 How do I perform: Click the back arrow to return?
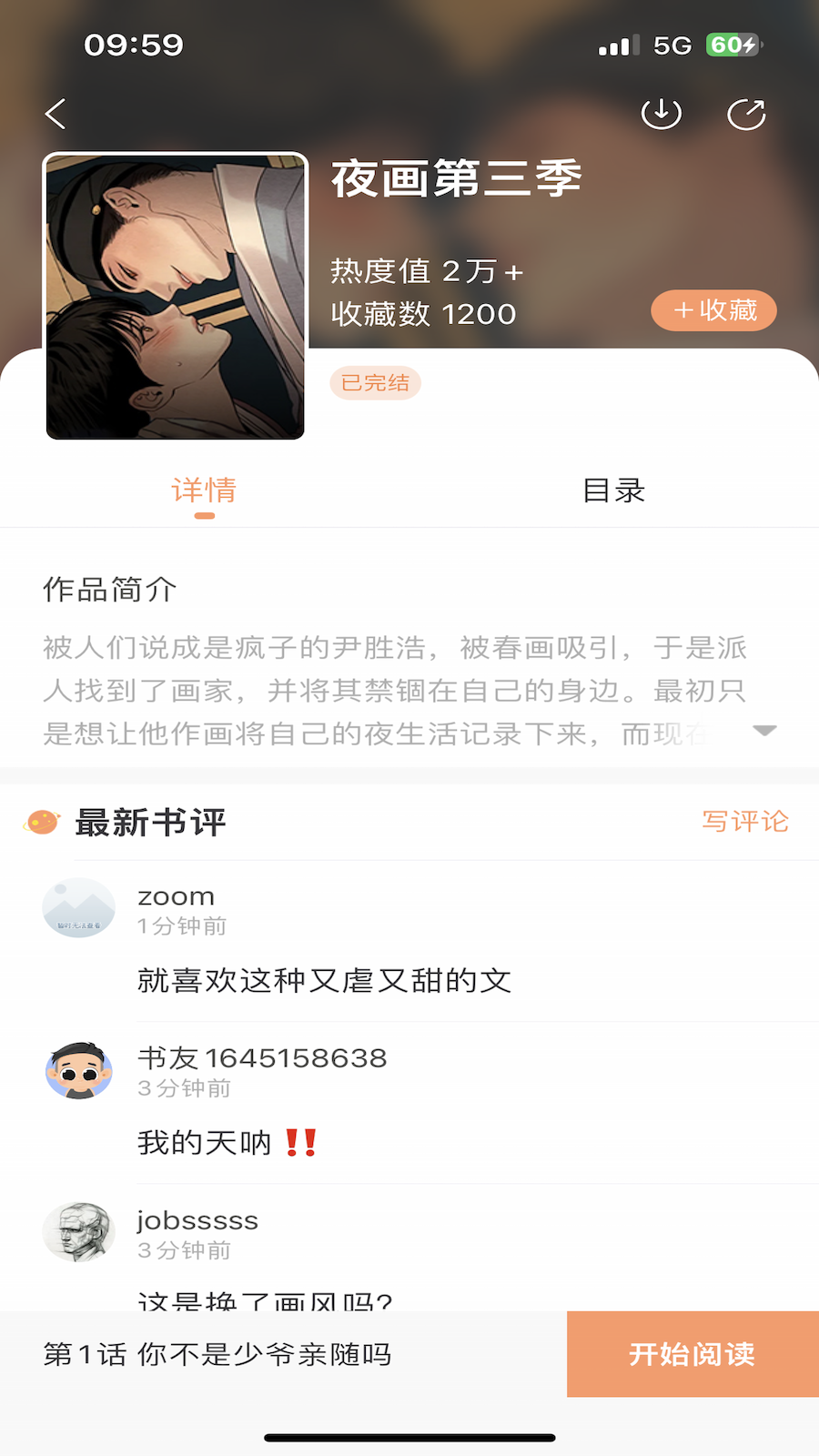55,113
